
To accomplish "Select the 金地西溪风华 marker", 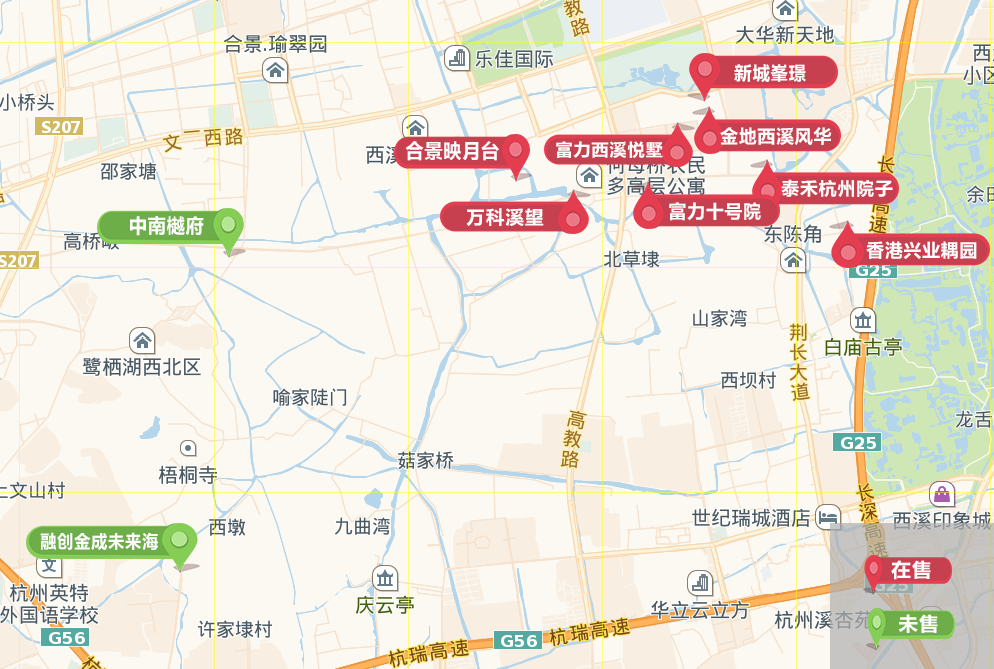I will coord(768,136).
